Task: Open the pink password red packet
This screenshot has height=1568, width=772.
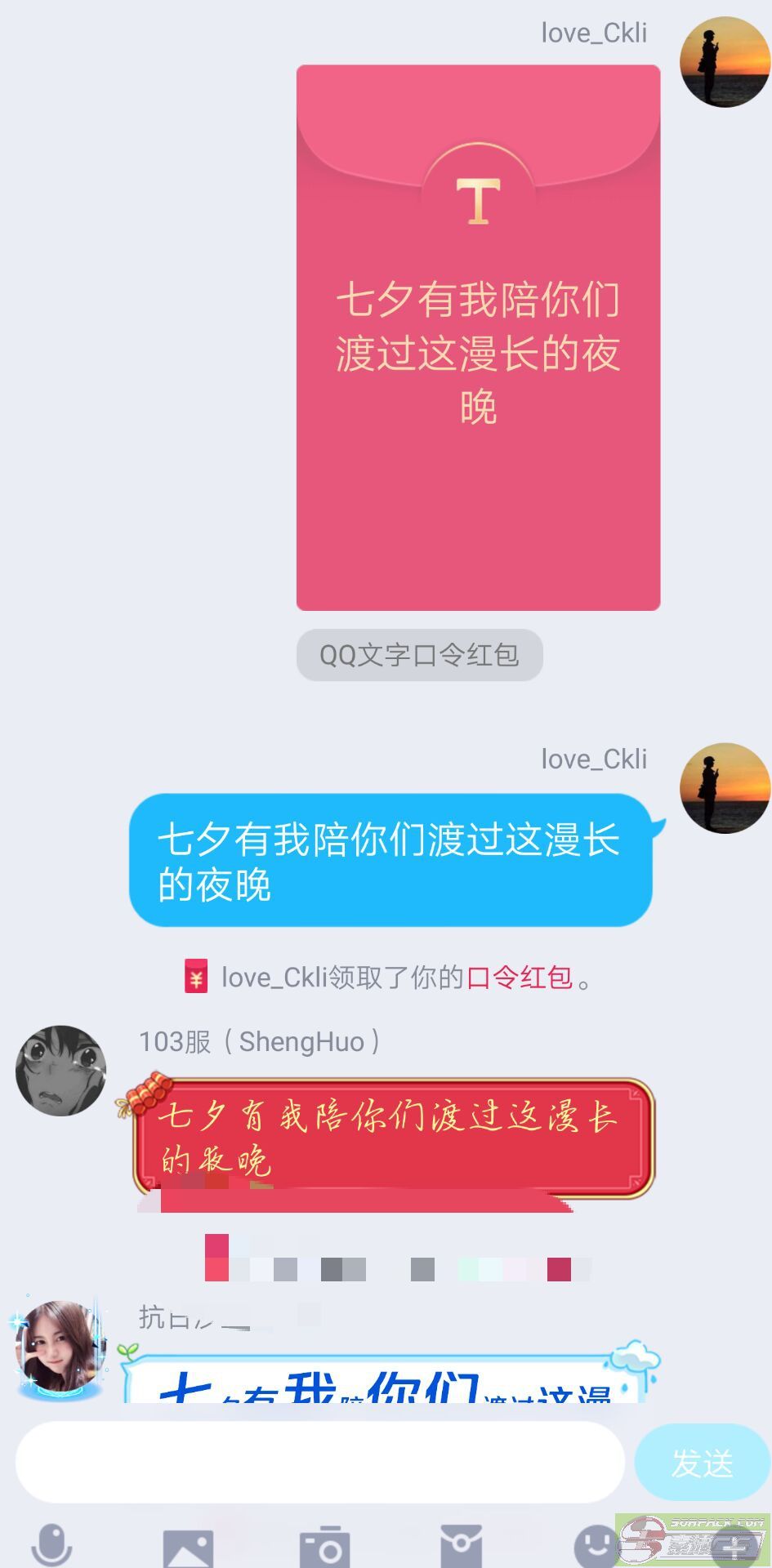Action: [x=478, y=337]
